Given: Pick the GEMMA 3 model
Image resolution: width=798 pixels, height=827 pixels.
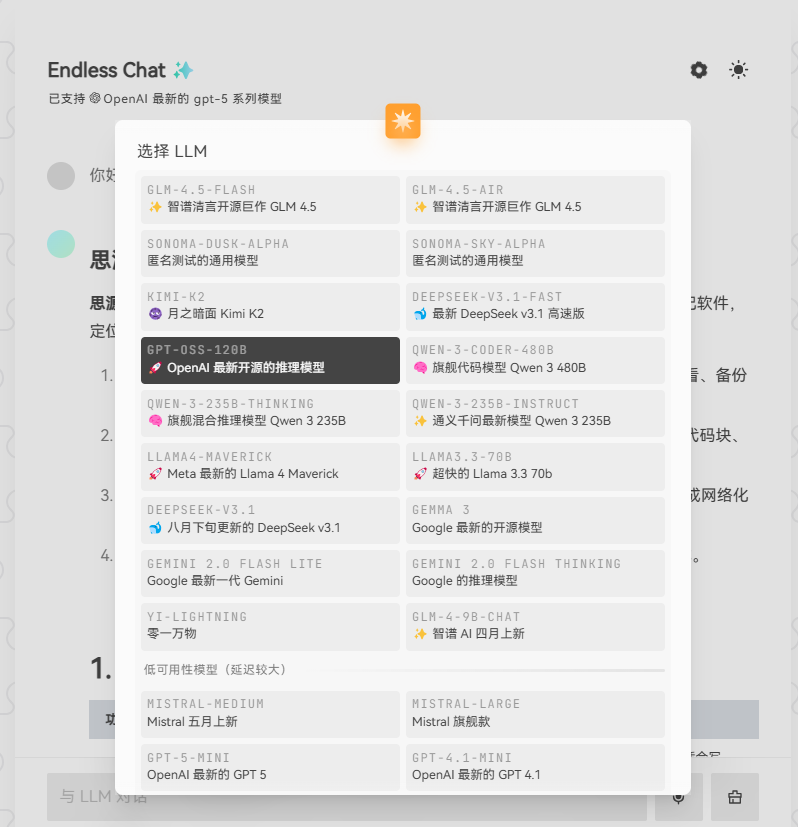Looking at the screenshot, I should point(535,519).
